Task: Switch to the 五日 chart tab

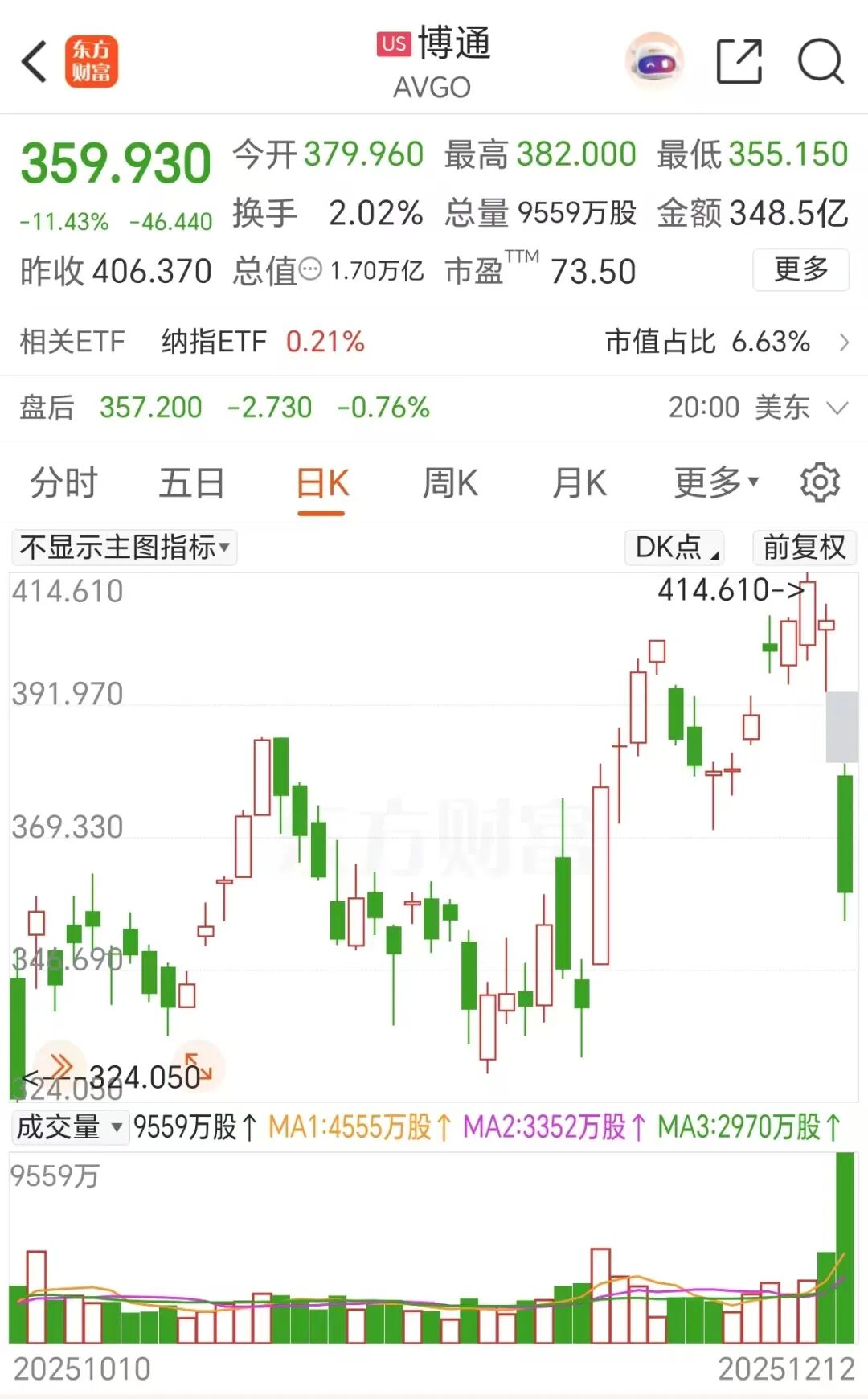Action: [191, 483]
